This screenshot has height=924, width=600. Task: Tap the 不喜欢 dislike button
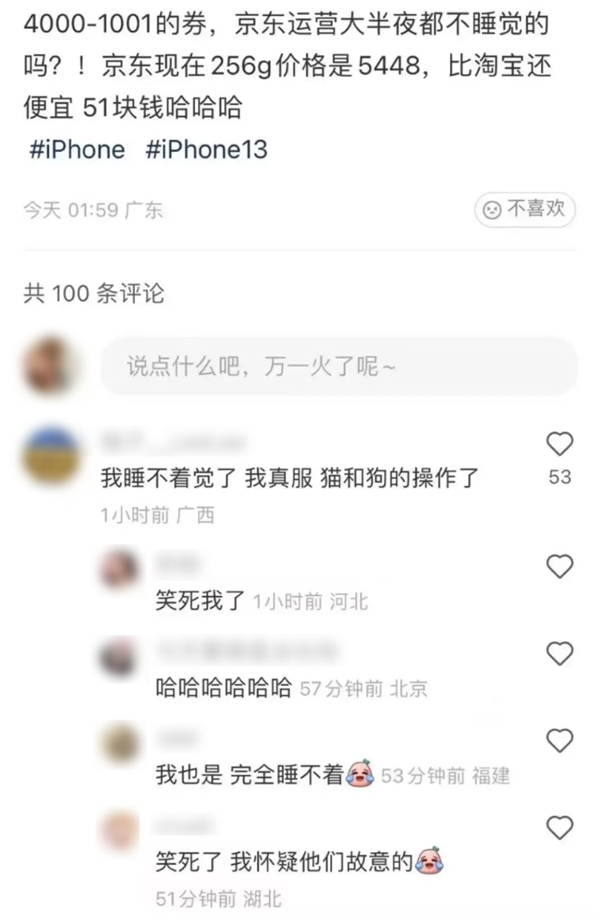[525, 209]
